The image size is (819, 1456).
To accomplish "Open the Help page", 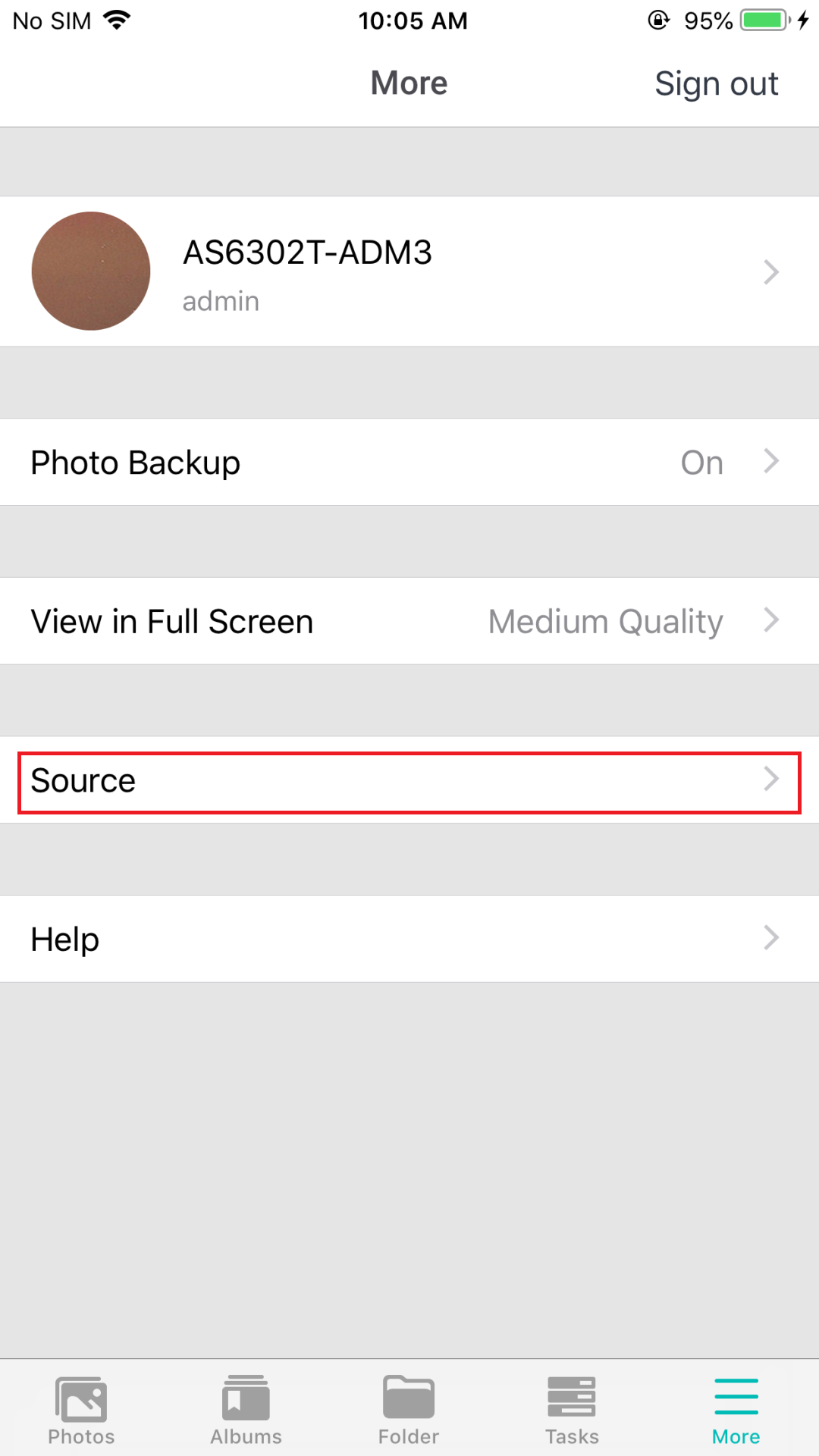I will [409, 939].
